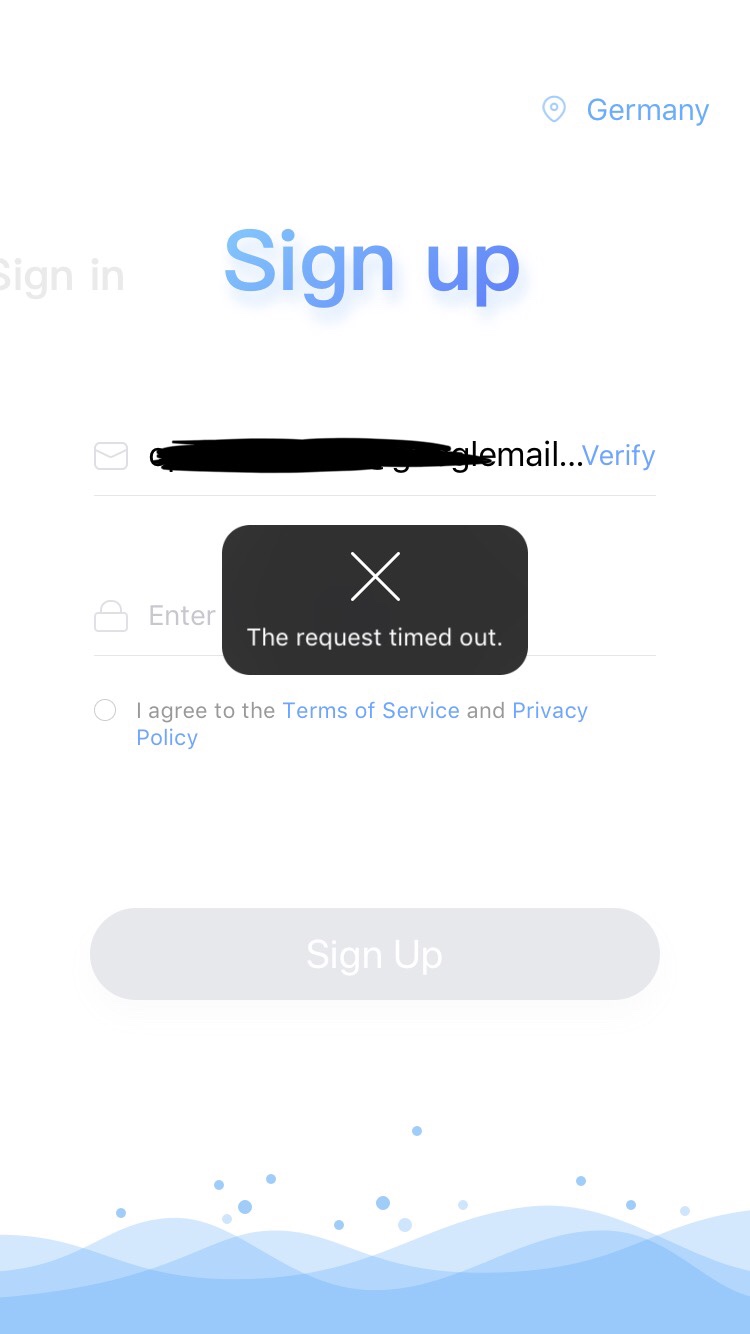
Task: Open the Germany region selector
Action: pyautogui.click(x=628, y=110)
